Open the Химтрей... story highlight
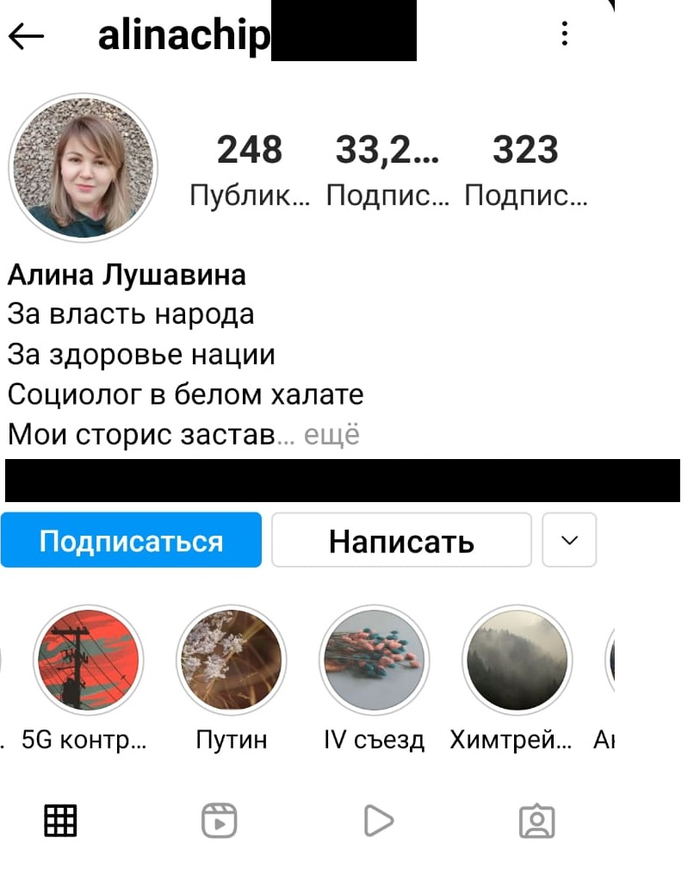The image size is (700, 869). (x=517, y=661)
